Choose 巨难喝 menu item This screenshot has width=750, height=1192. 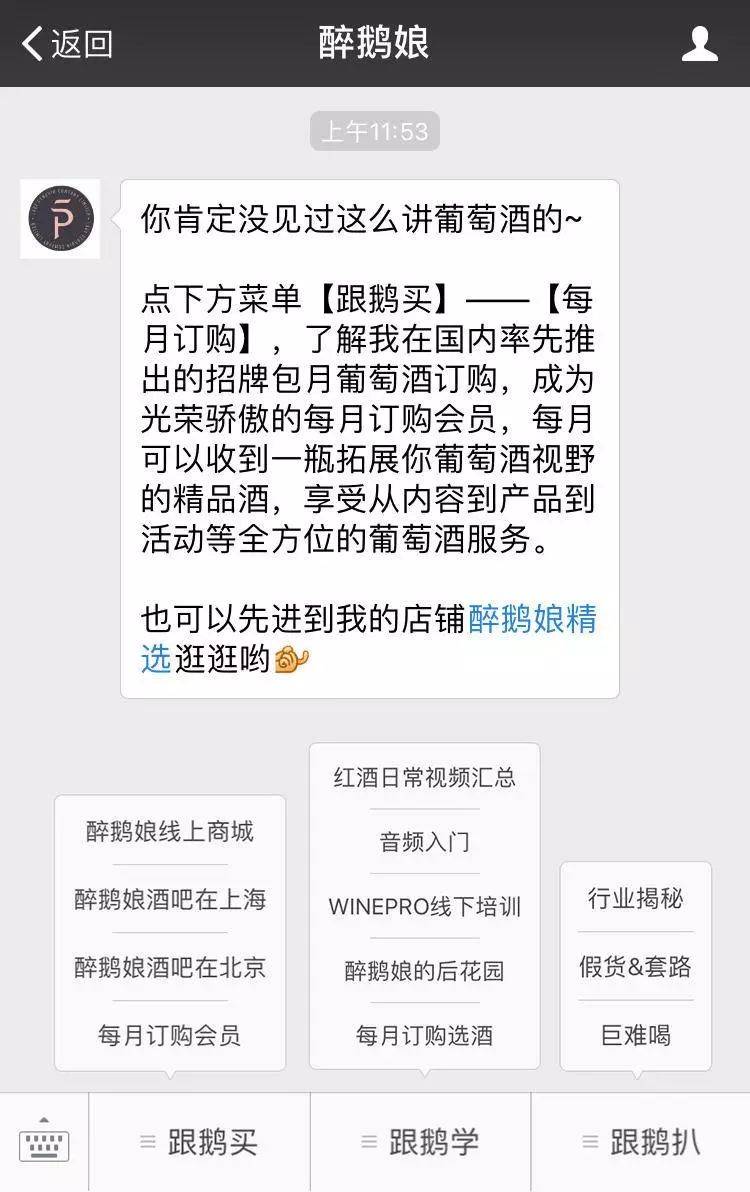point(635,1035)
